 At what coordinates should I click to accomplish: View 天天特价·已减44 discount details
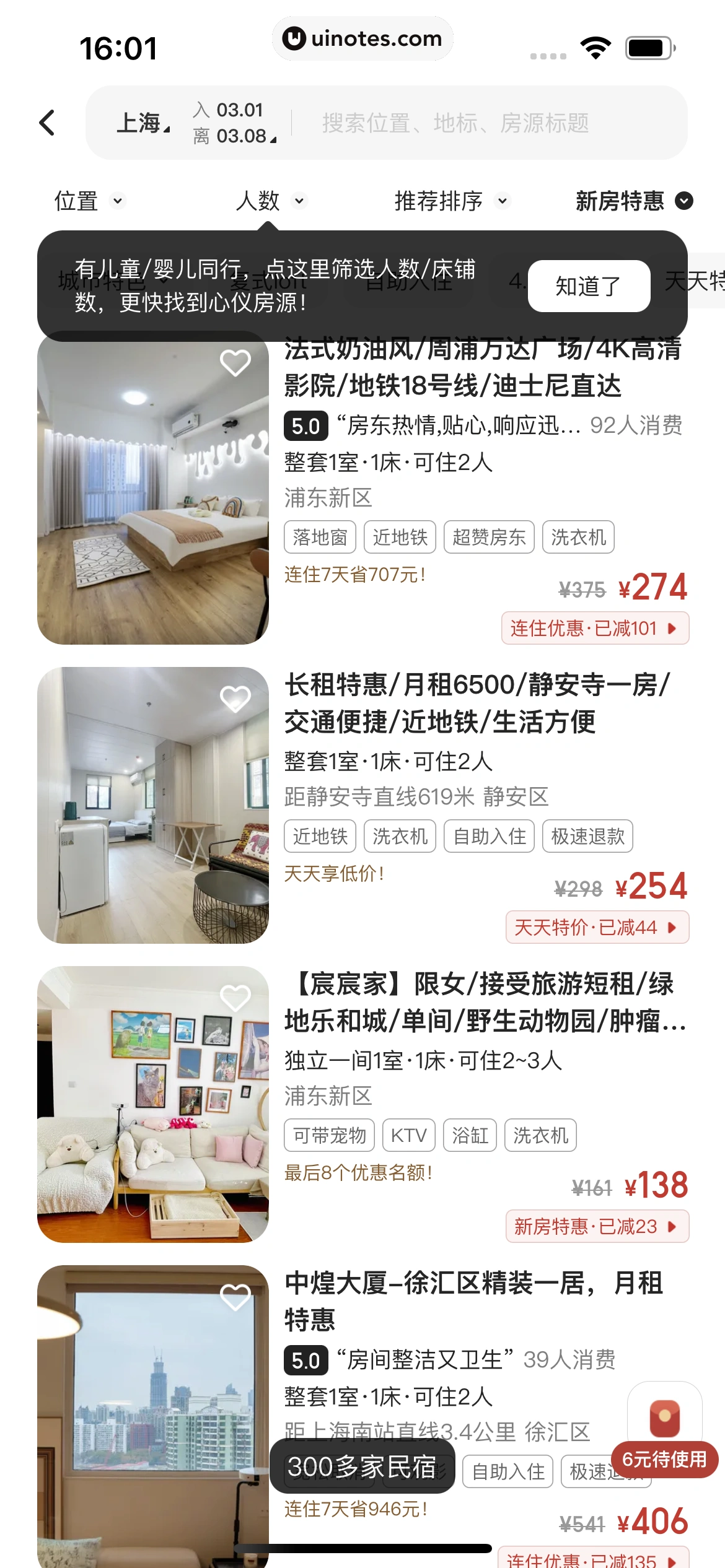(597, 927)
